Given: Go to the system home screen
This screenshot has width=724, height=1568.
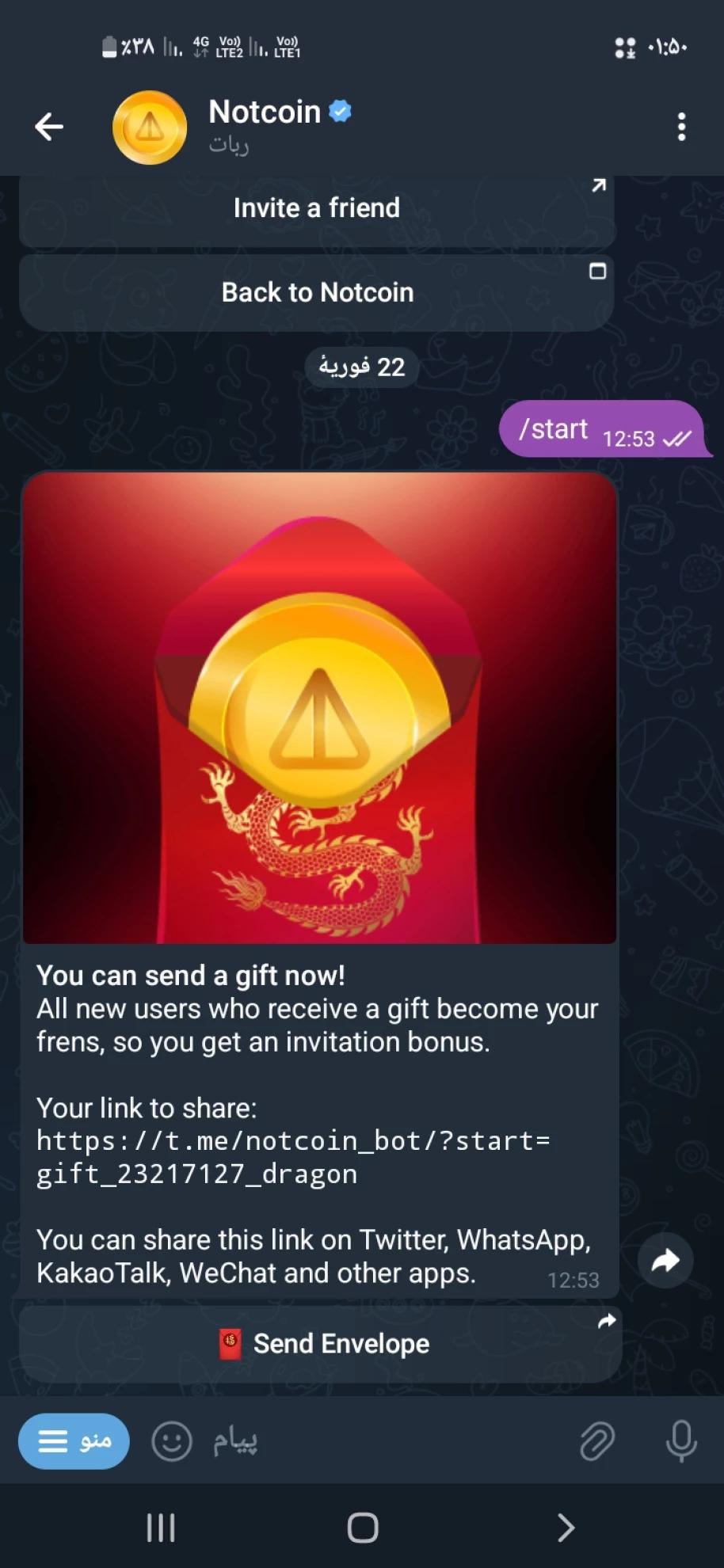Looking at the screenshot, I should (x=363, y=1528).
